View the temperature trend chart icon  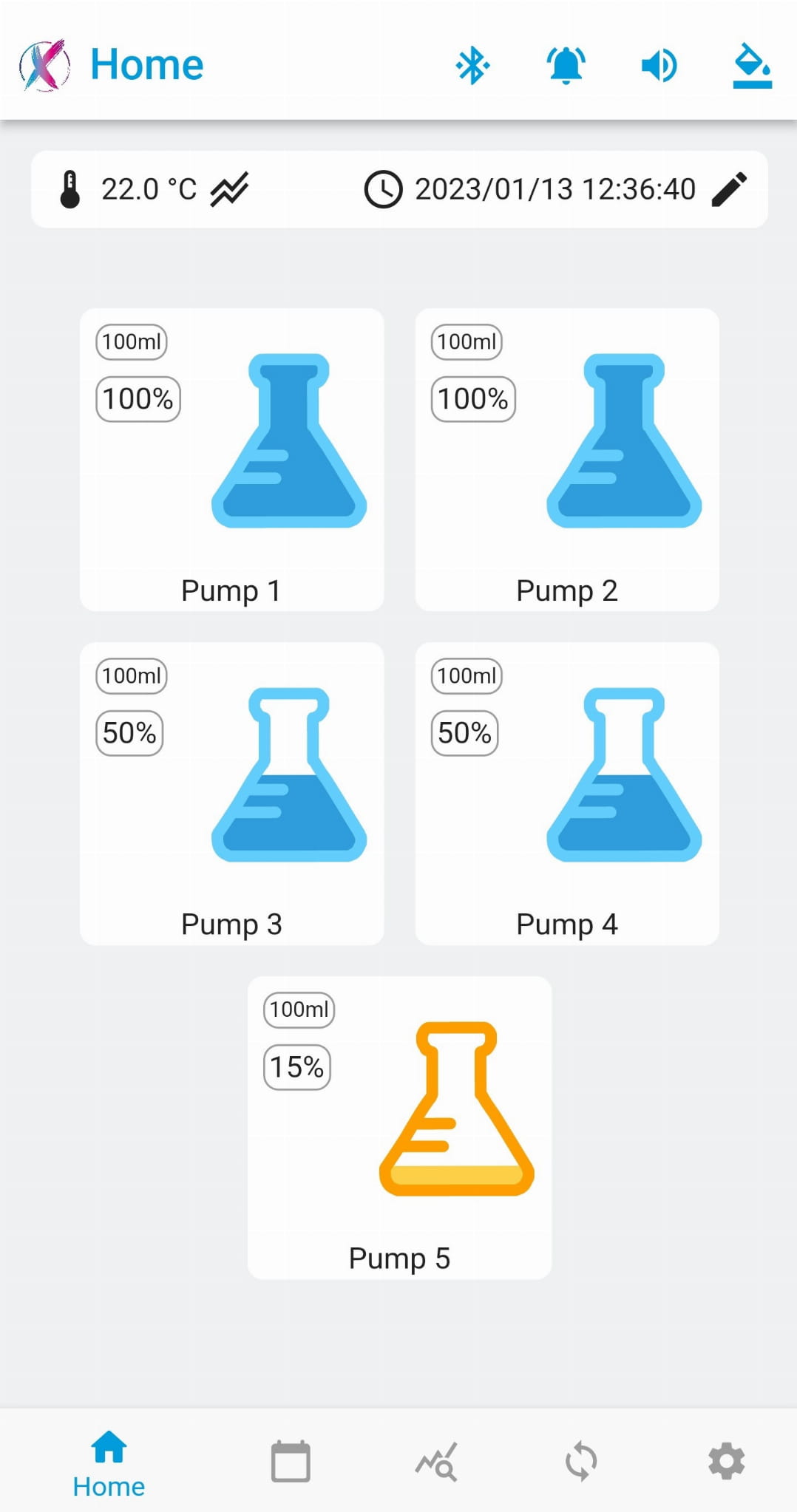(229, 189)
